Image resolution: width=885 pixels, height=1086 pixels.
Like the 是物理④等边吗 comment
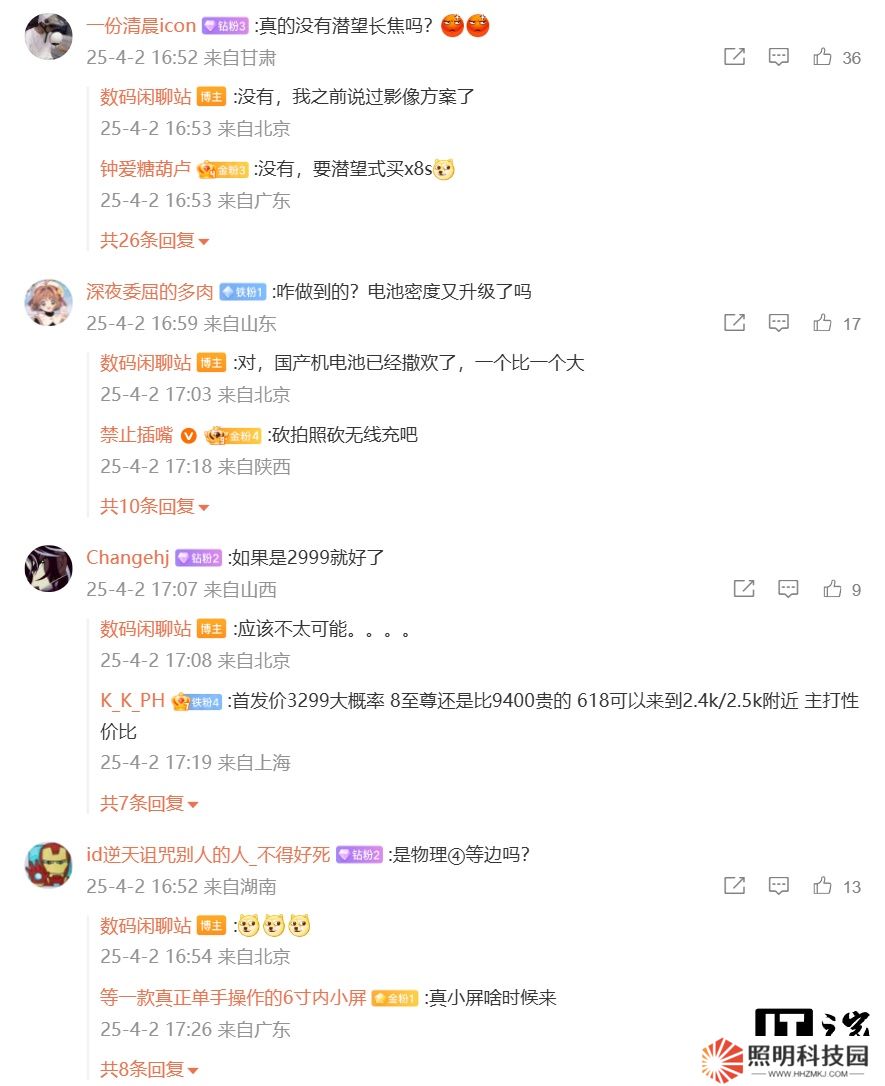pyautogui.click(x=823, y=886)
